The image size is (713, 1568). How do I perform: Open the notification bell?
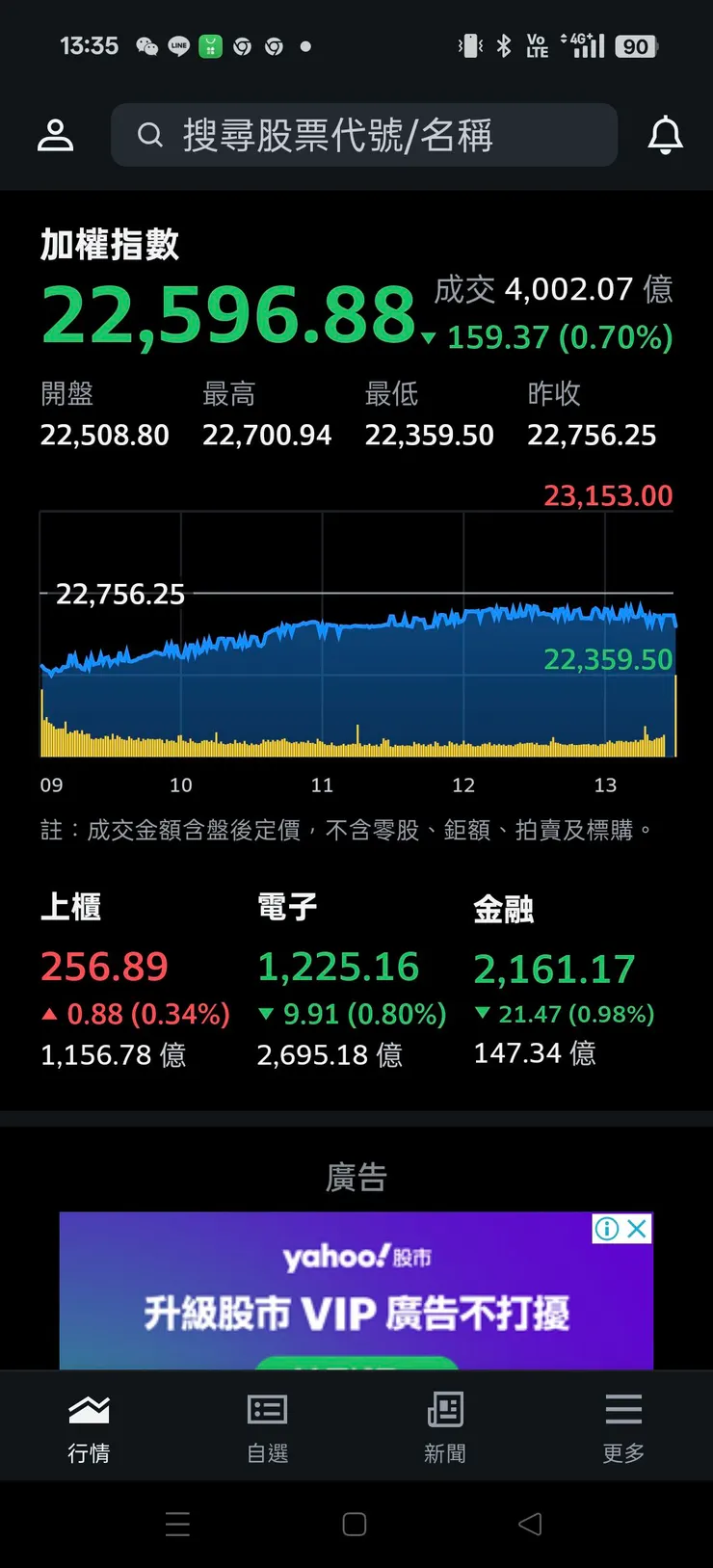click(665, 135)
